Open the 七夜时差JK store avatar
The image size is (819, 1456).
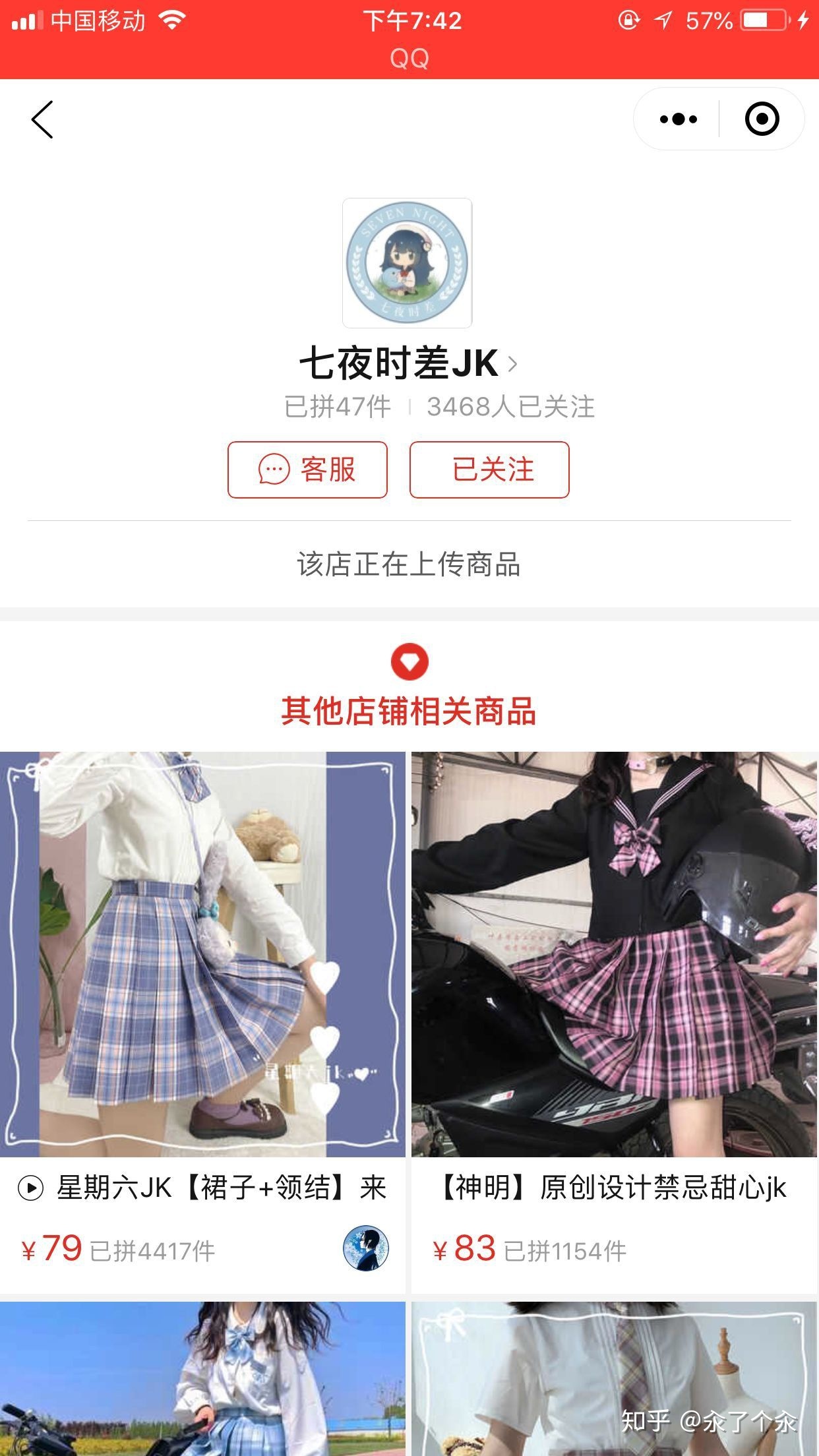407,262
